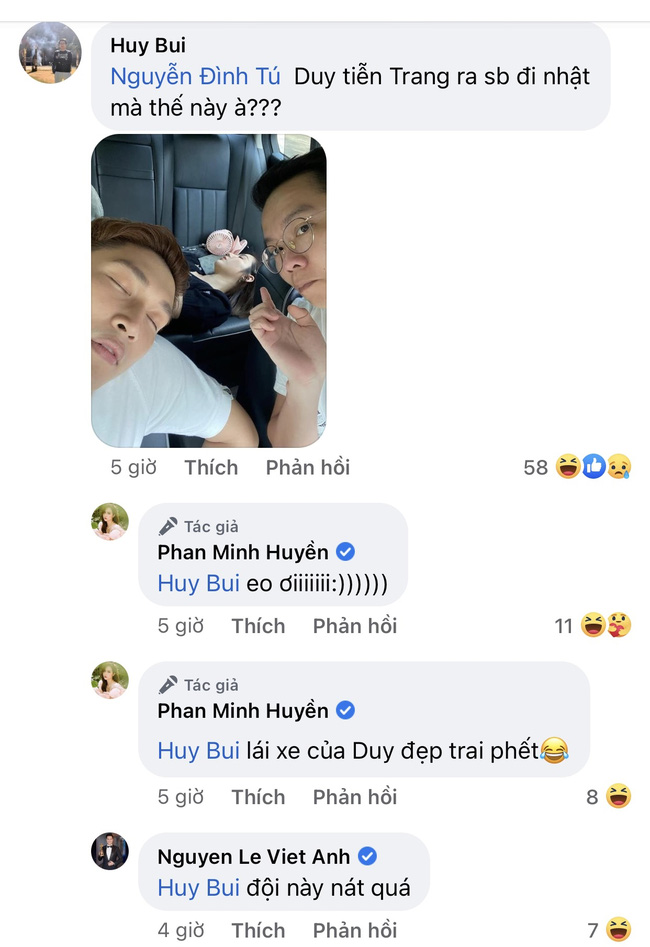650x947 pixels.
Task: Reply to Huy Bui's comment
Action: click(307, 467)
